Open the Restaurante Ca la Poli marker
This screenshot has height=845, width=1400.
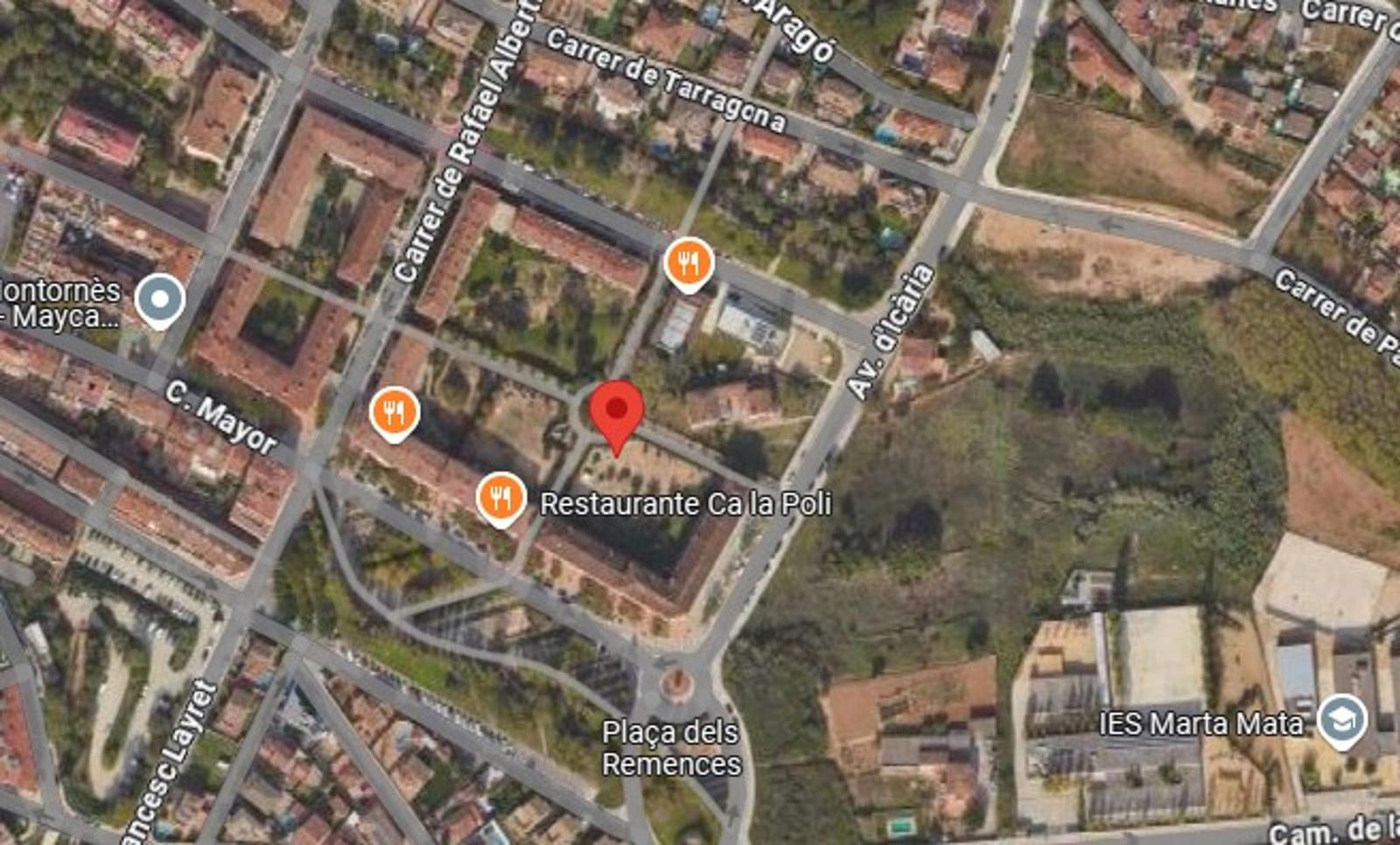pyautogui.click(x=500, y=498)
